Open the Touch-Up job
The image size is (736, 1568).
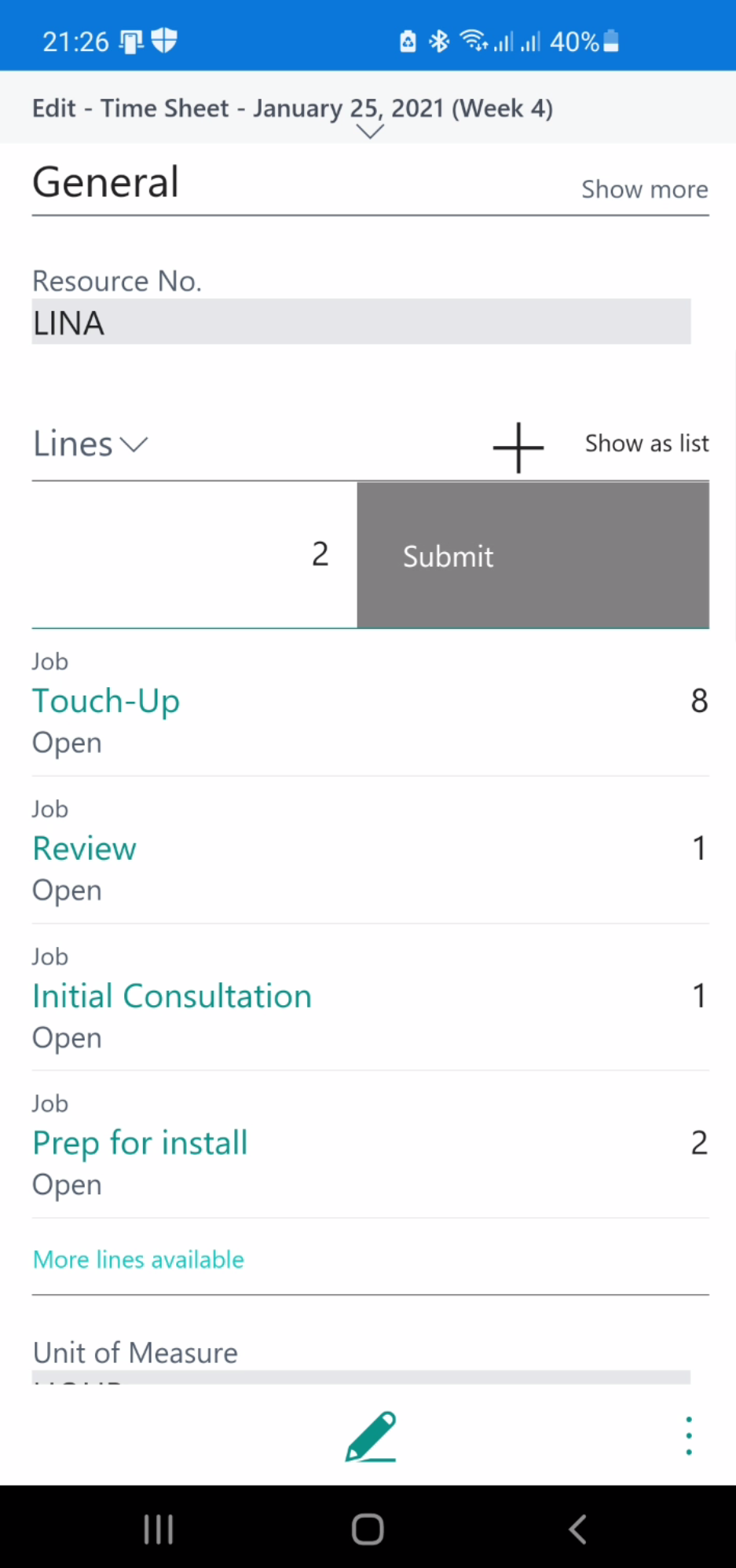[106, 700]
